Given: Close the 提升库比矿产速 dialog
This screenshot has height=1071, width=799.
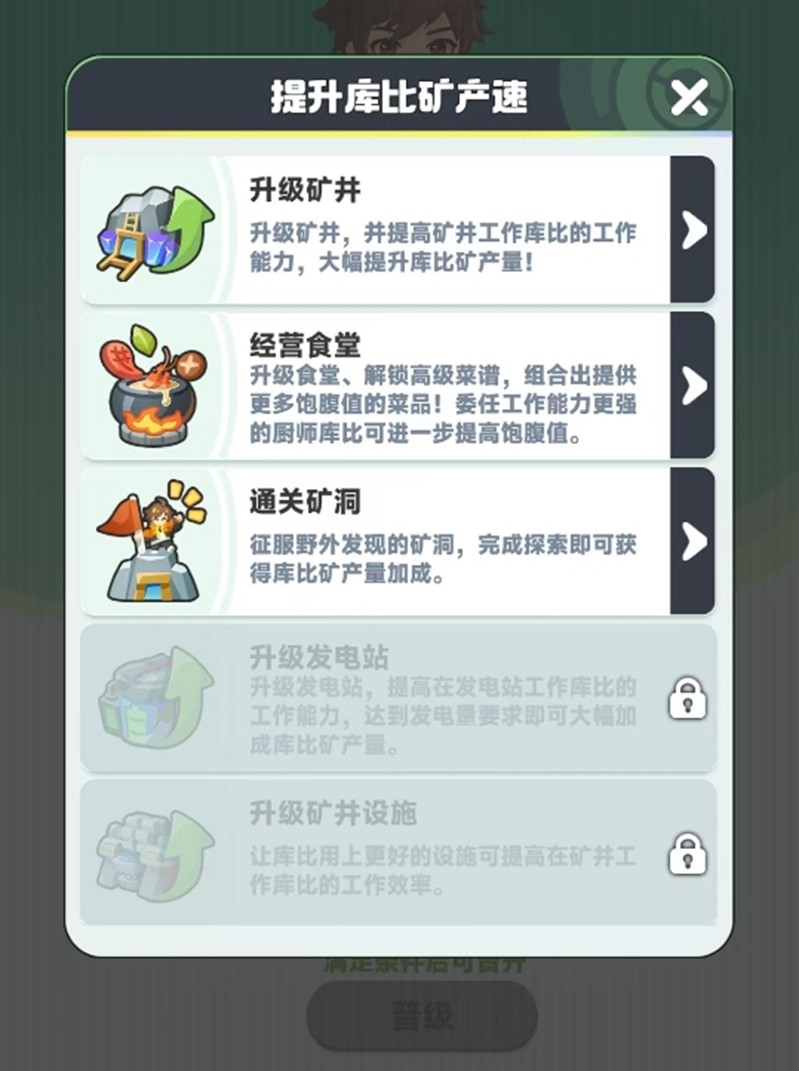Looking at the screenshot, I should pos(688,97).
